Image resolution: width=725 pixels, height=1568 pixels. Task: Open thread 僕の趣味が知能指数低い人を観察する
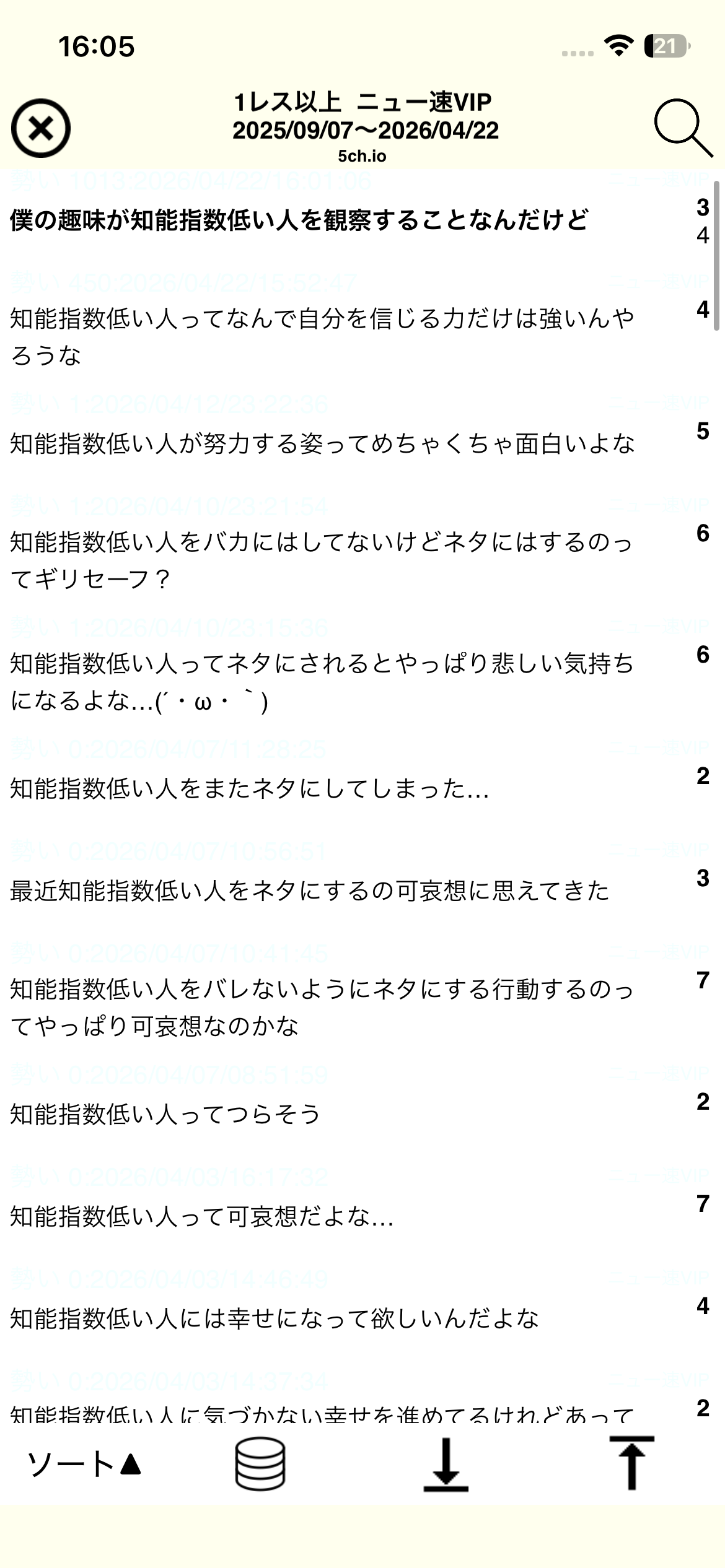click(x=299, y=220)
